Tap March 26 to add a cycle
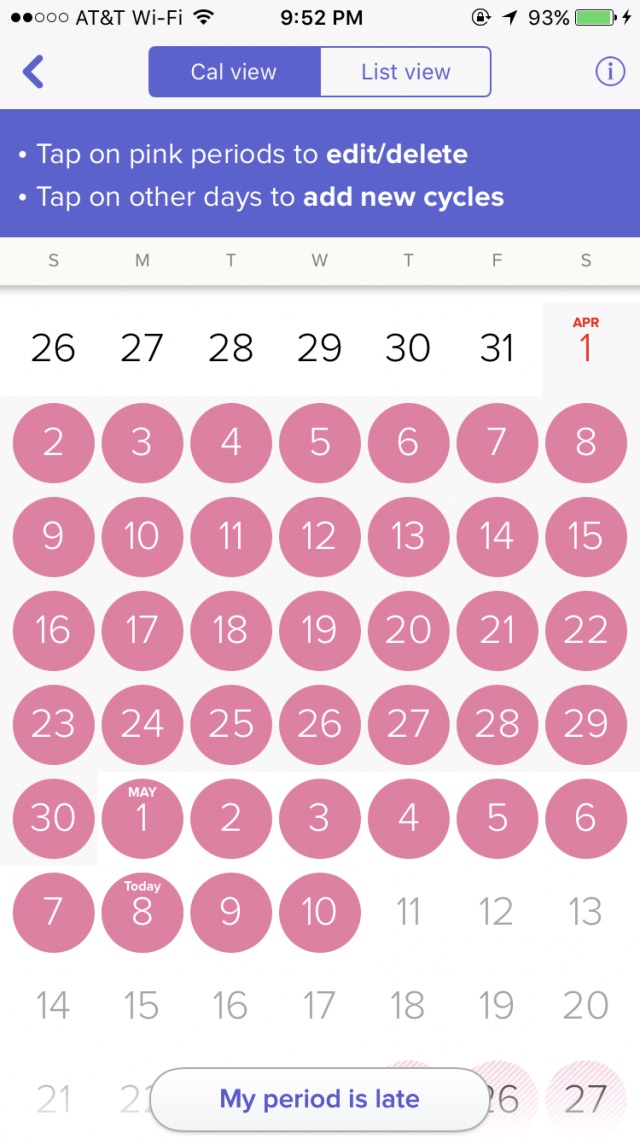 [x=53, y=348]
